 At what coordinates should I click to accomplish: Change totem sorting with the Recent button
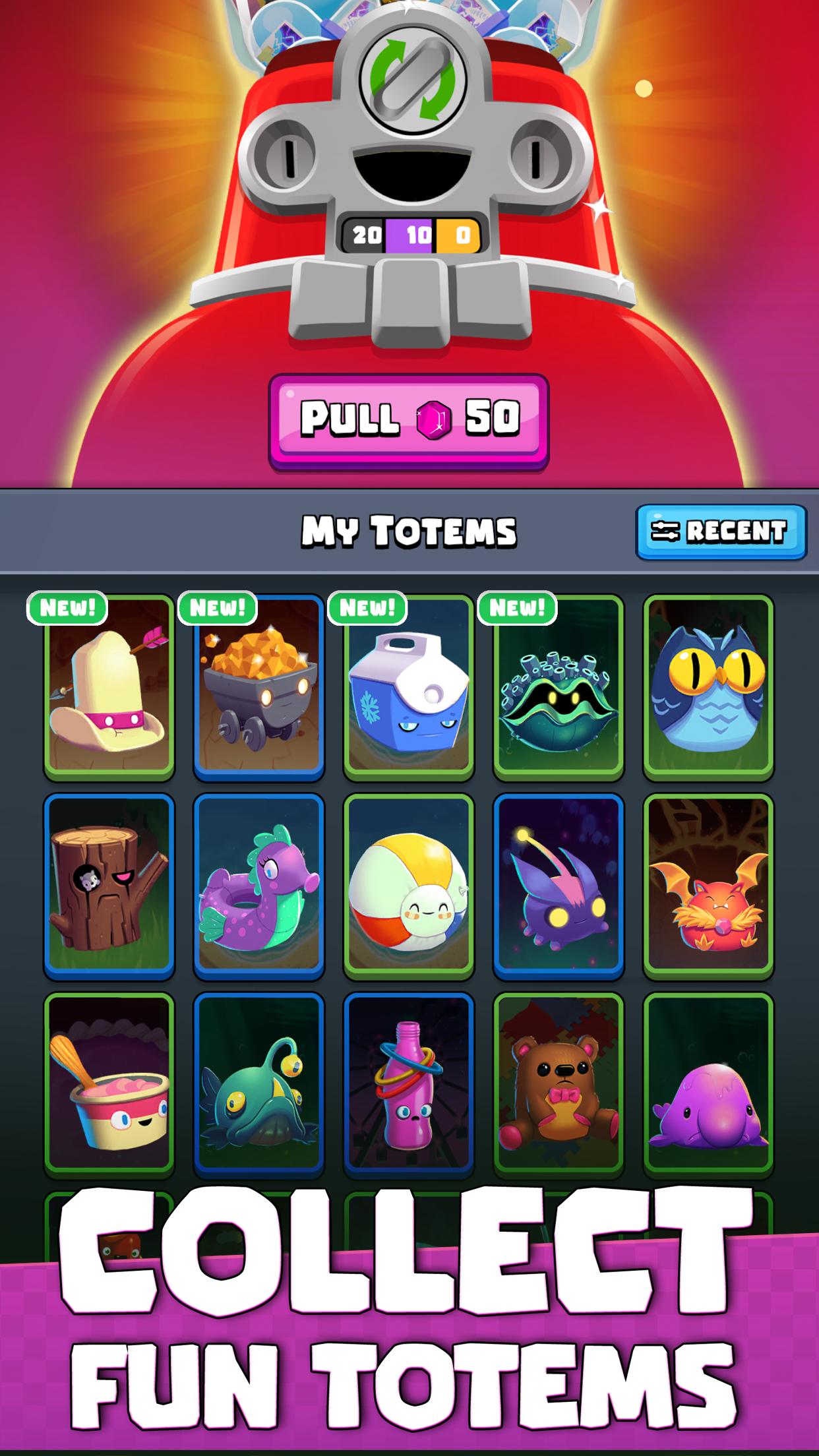pos(721,532)
